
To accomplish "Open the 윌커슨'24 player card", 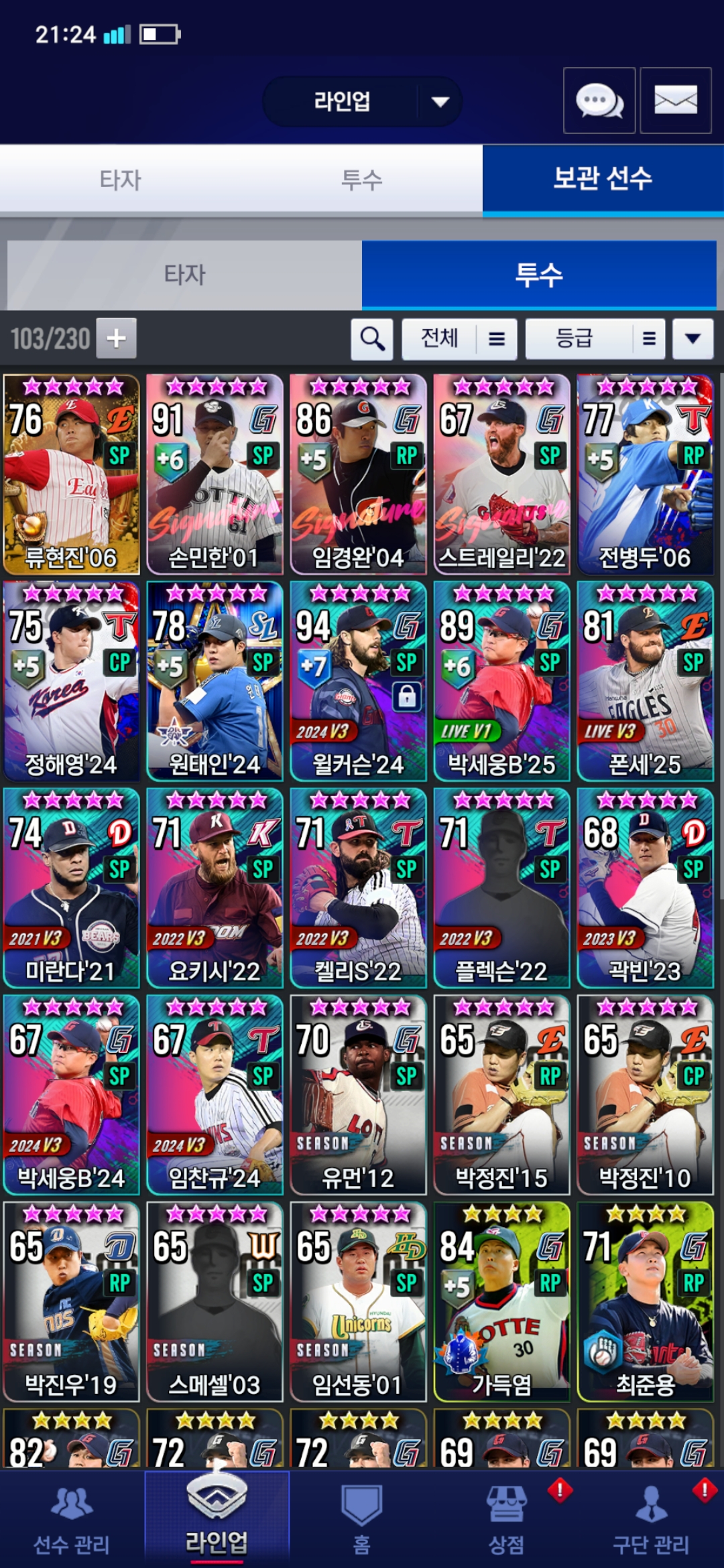I will click(358, 681).
